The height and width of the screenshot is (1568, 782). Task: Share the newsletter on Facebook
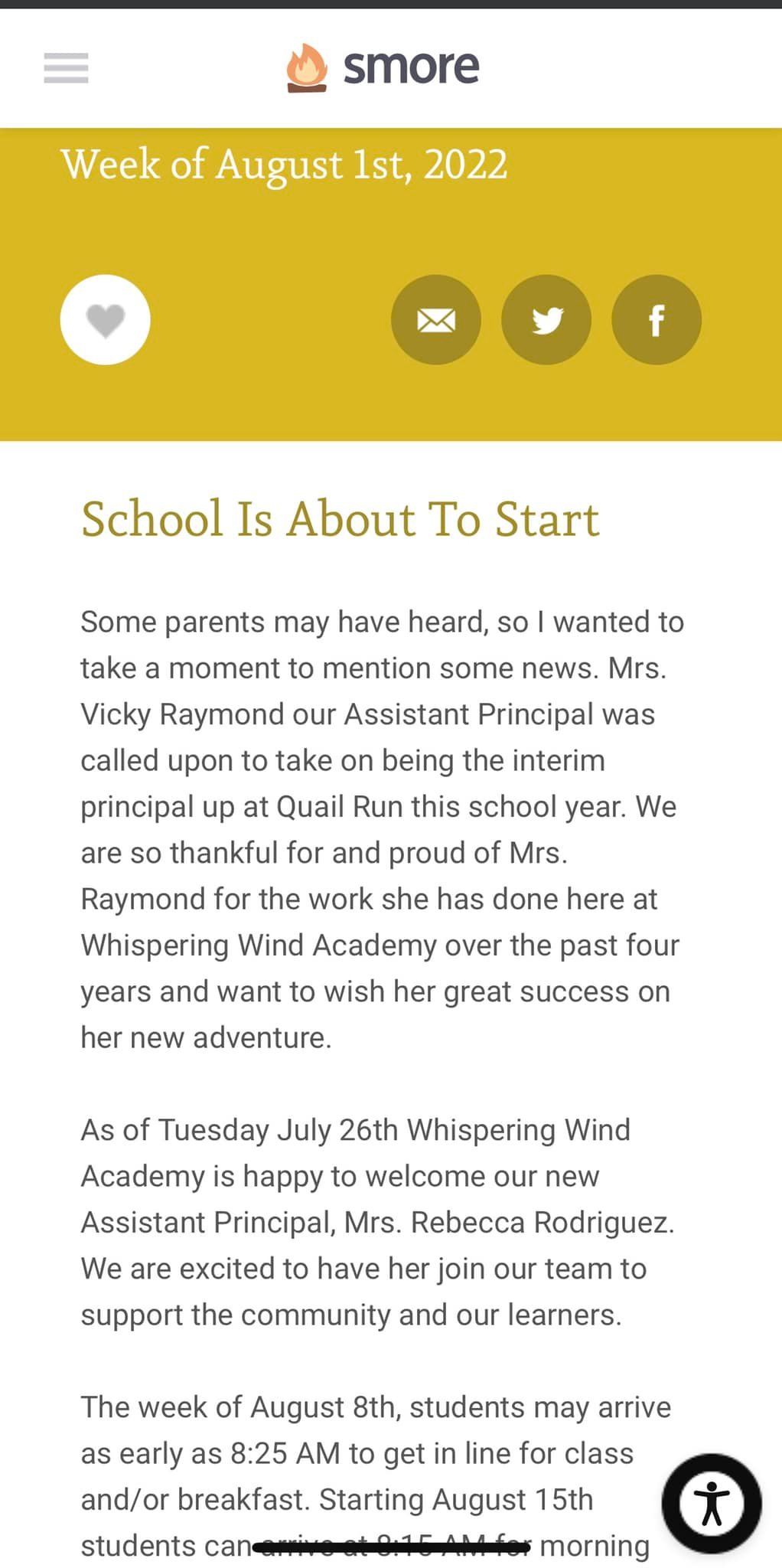pyautogui.click(x=657, y=319)
